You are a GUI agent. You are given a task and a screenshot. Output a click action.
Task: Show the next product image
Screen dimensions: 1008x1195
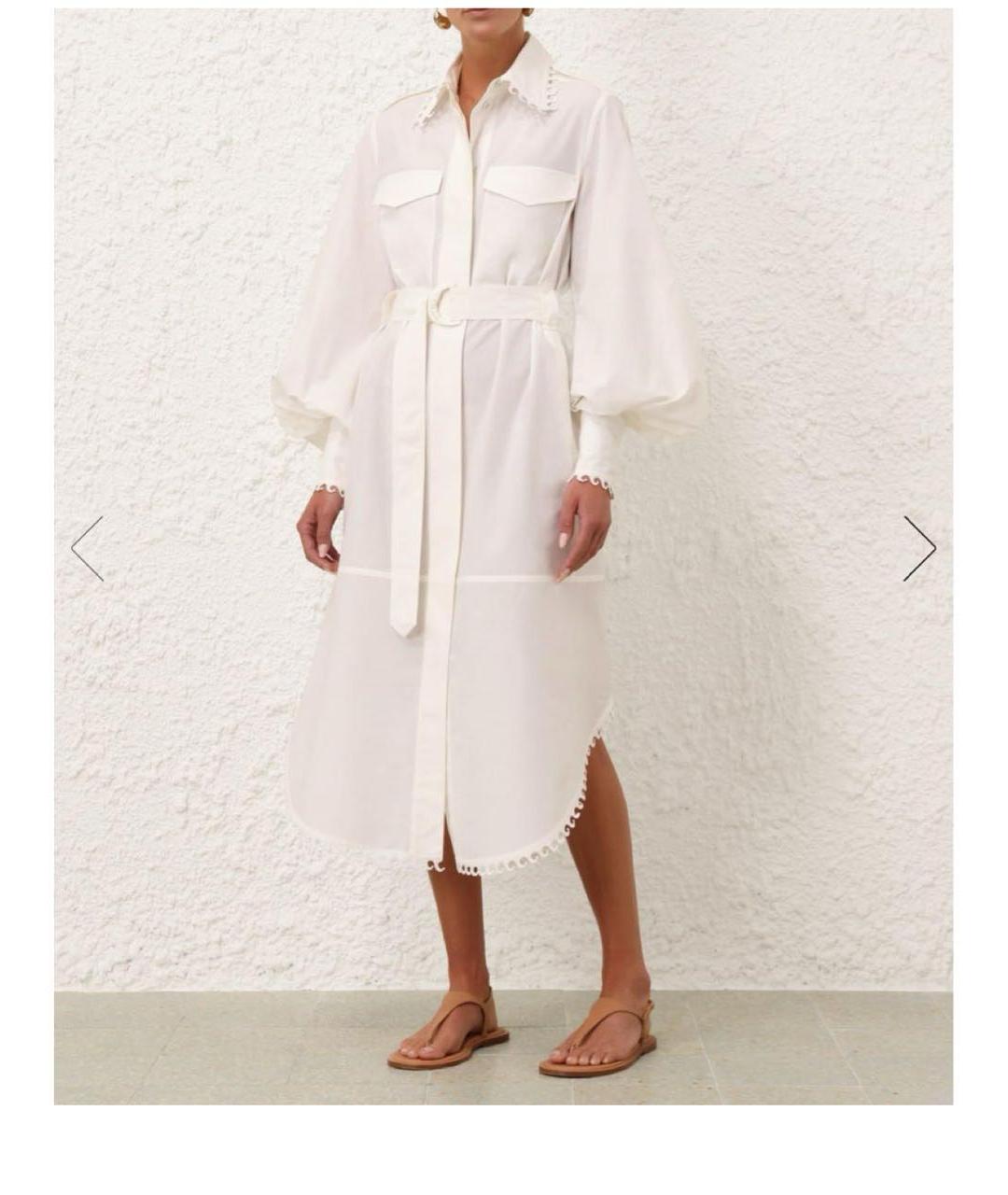[918, 548]
